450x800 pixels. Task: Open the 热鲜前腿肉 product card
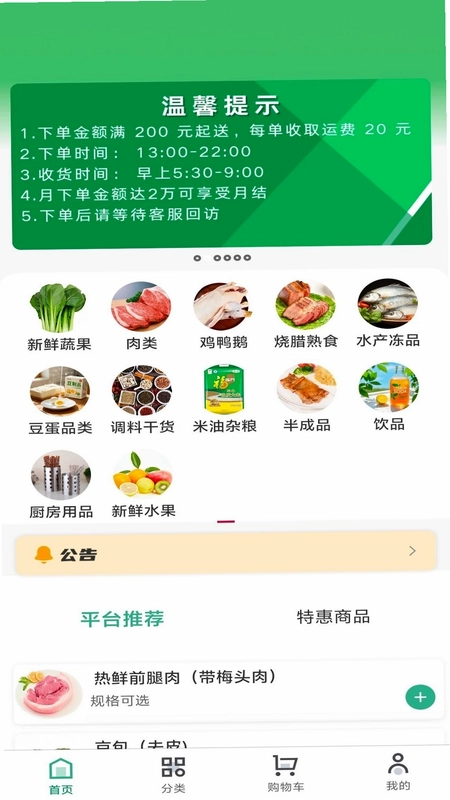coord(229,692)
